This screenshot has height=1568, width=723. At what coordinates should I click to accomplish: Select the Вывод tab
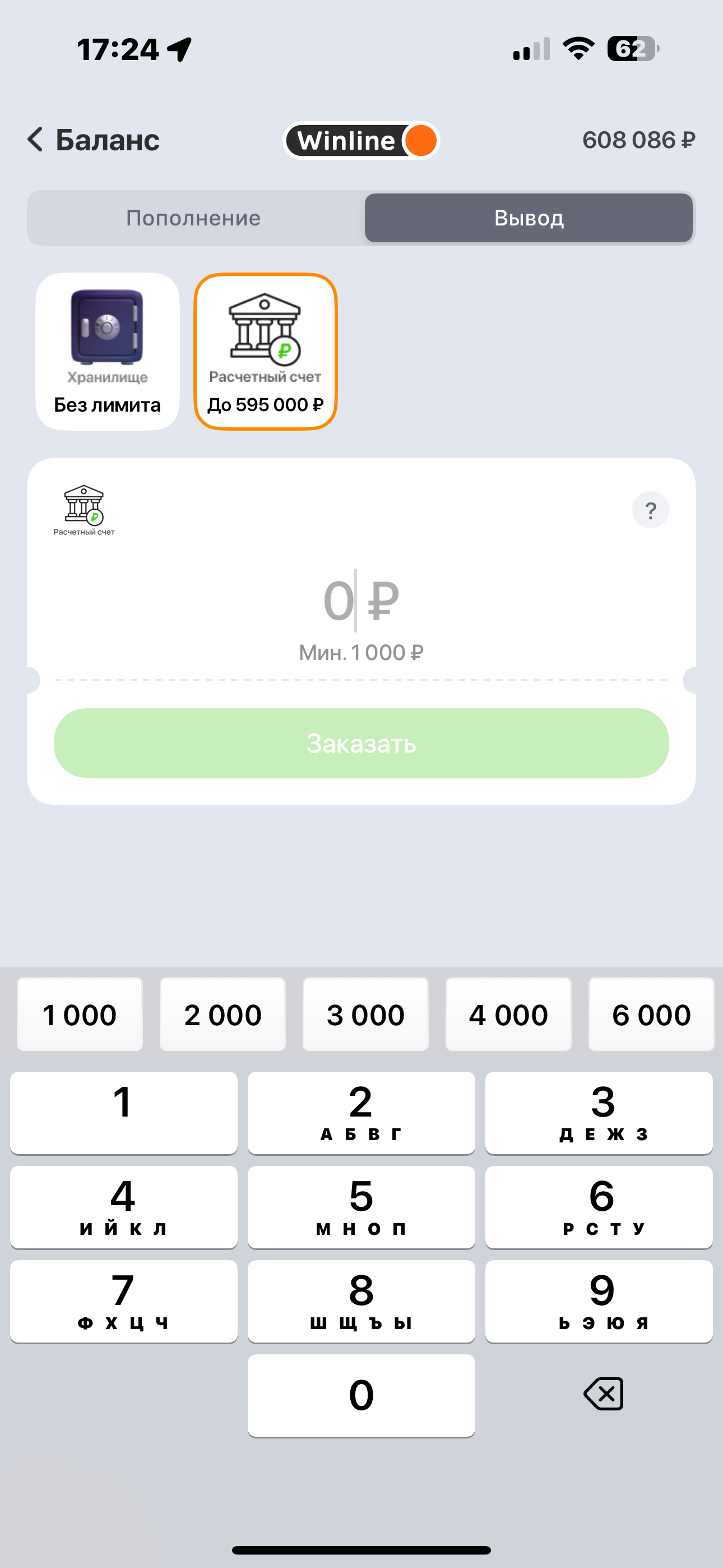coord(529,218)
